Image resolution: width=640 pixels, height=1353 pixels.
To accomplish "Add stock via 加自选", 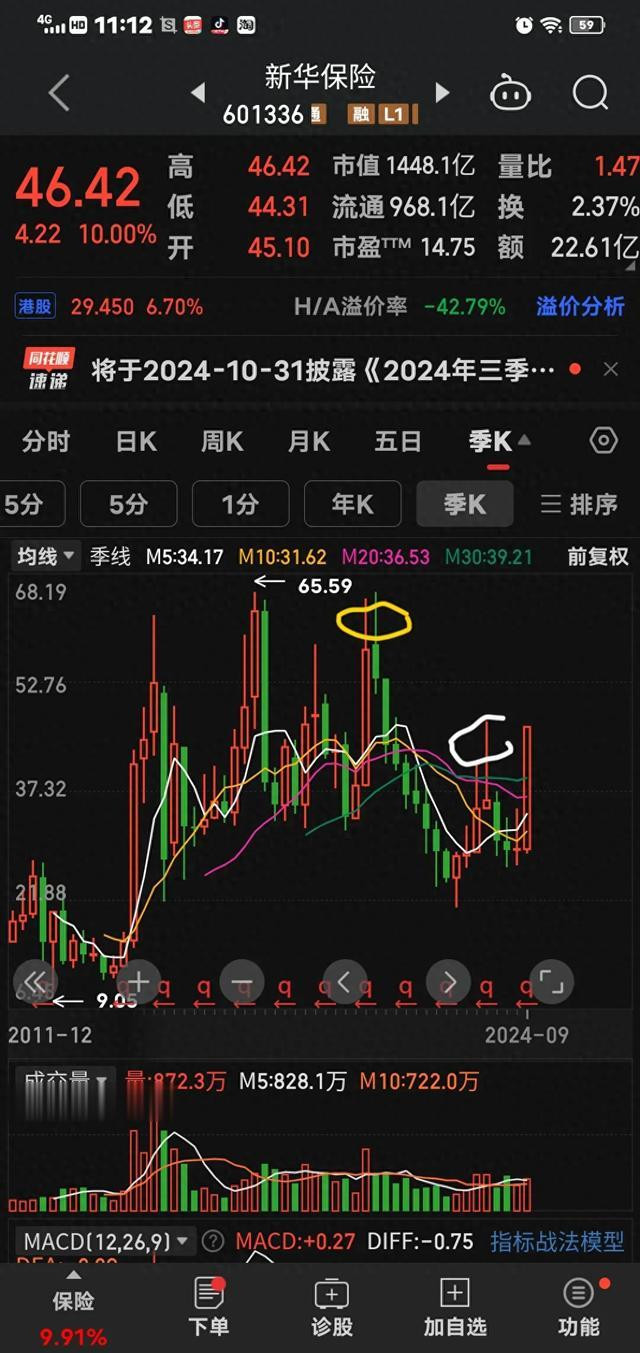I will click(455, 1305).
